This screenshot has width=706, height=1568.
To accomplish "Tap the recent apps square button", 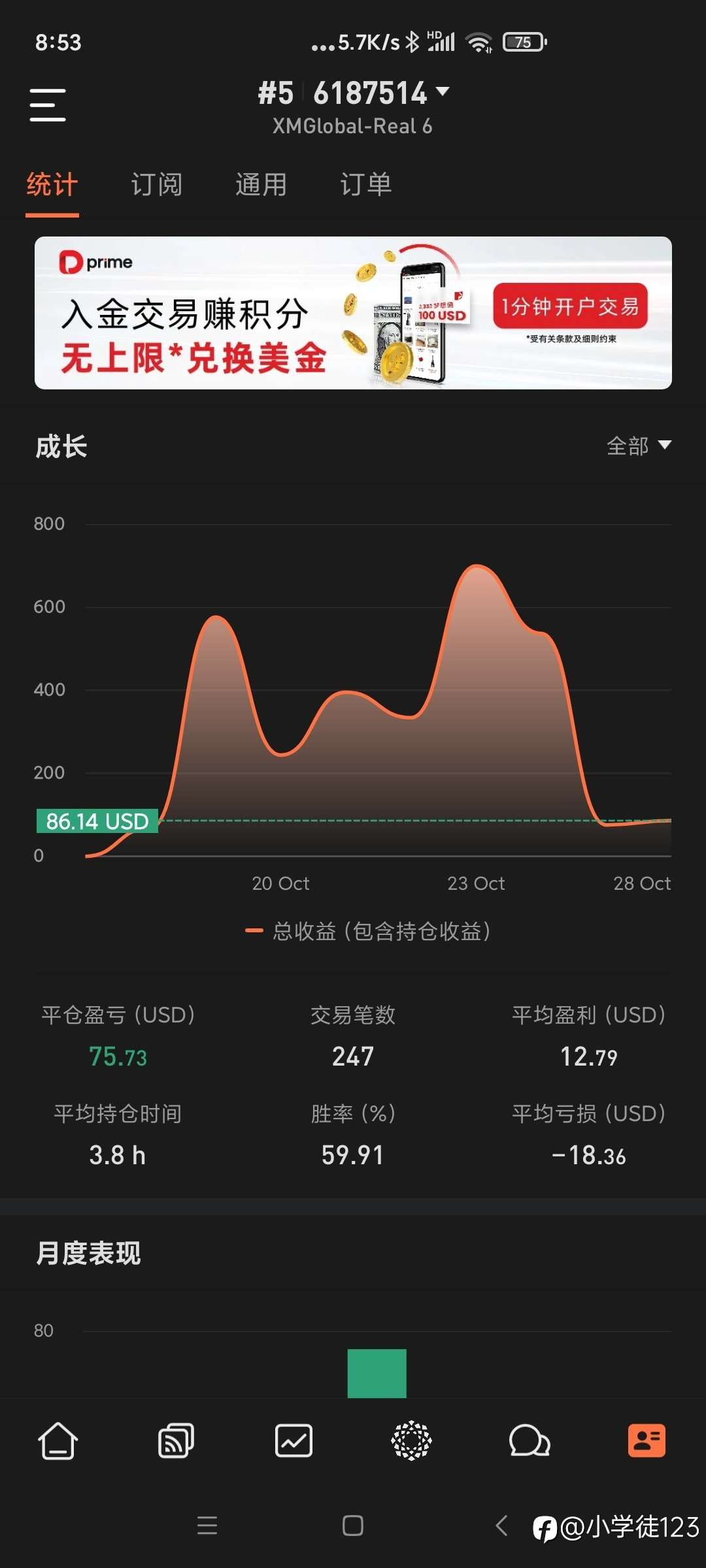I will (352, 1527).
